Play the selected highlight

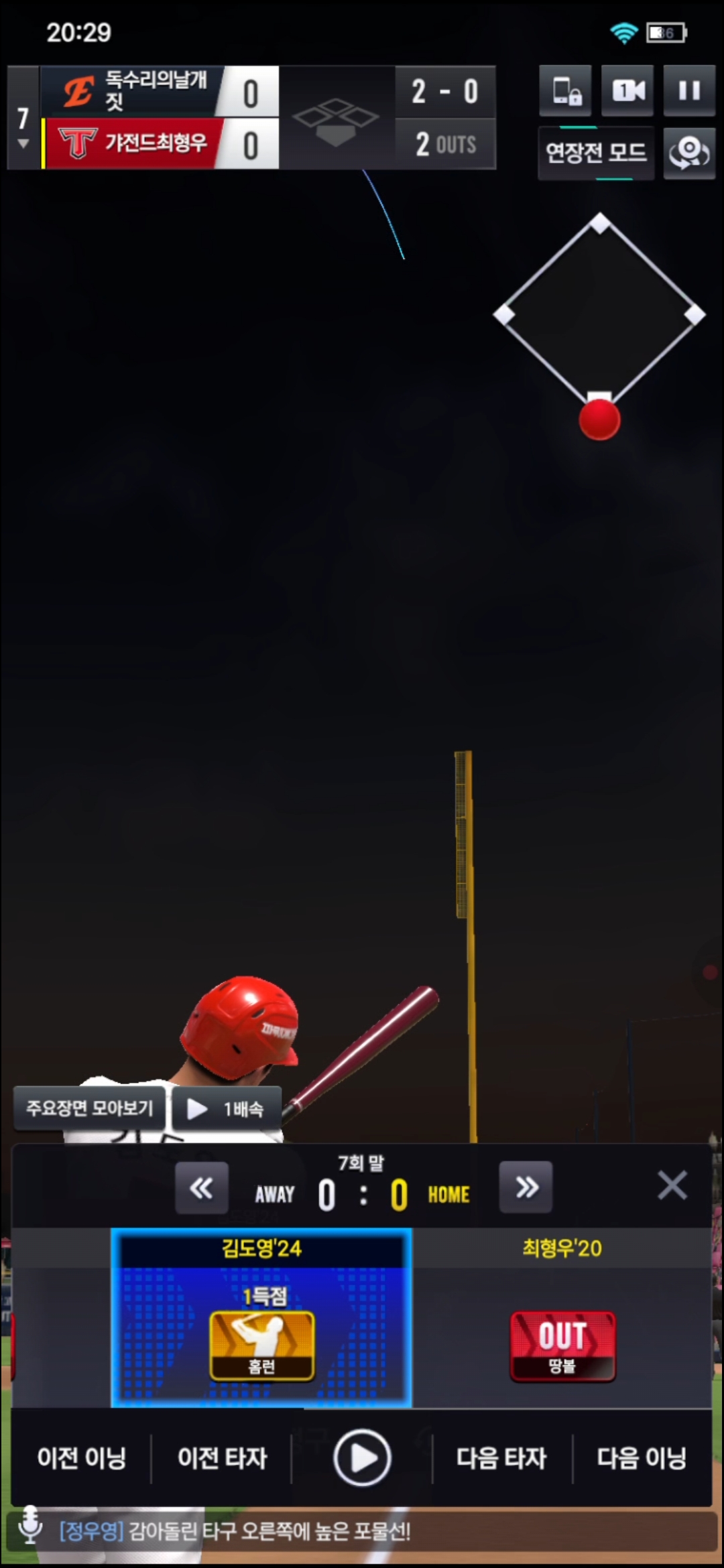tap(362, 1458)
